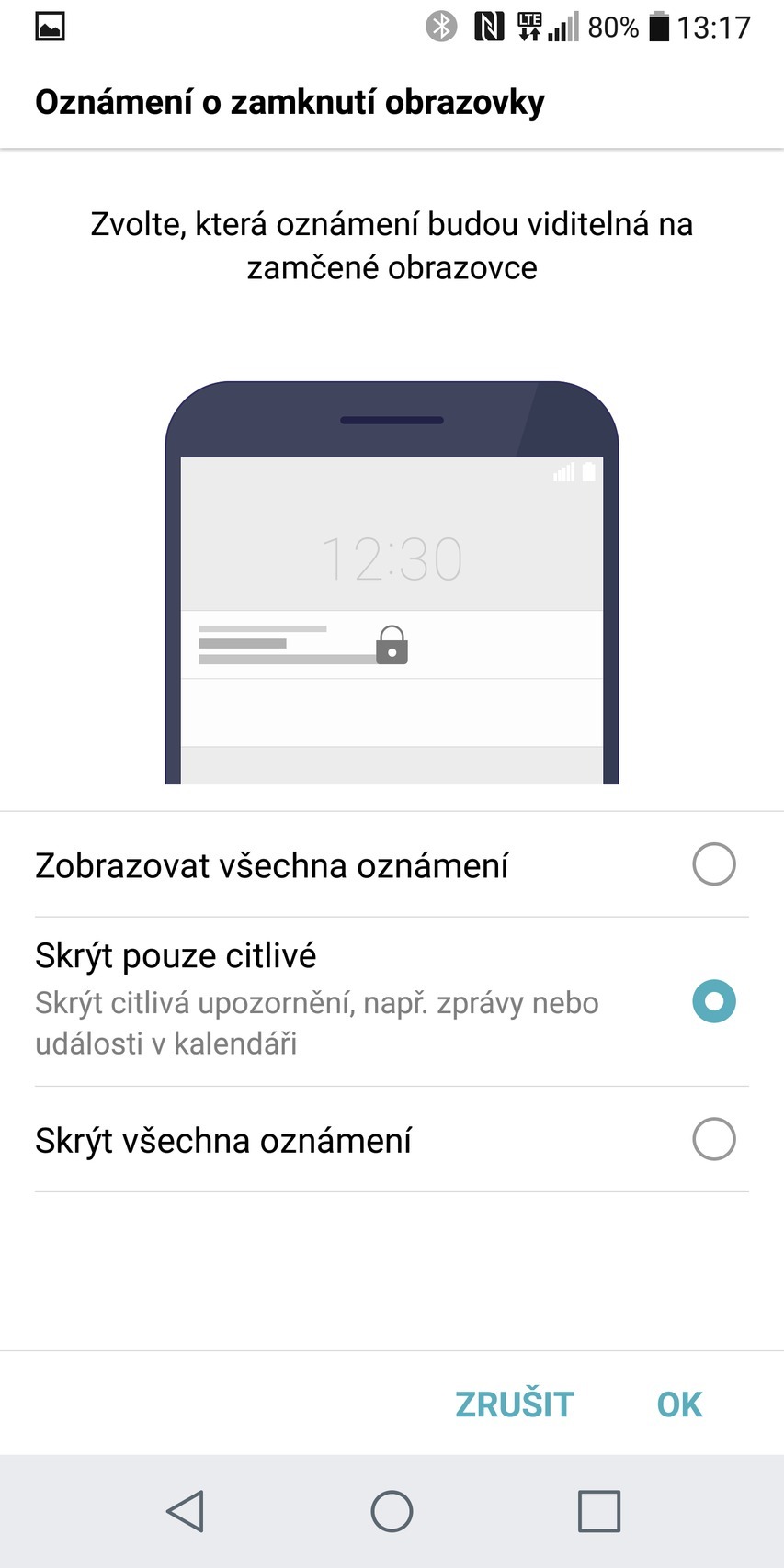Cancel the dialog with ZRUŠIT
The height and width of the screenshot is (1568, 784).
513,1404
